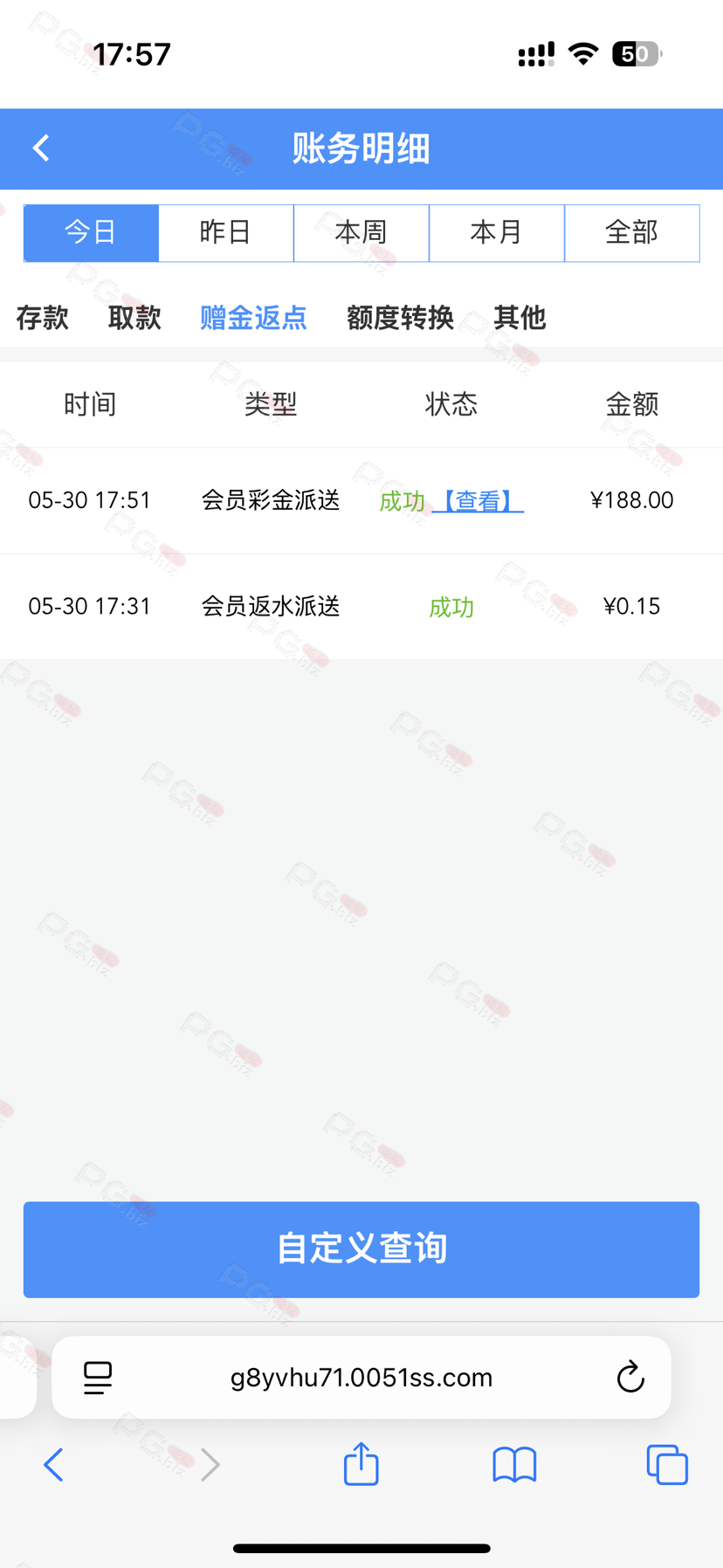The width and height of the screenshot is (723, 1568).
Task: Tap 【查看】 on the 会员彩金派送 record
Action: (x=478, y=501)
